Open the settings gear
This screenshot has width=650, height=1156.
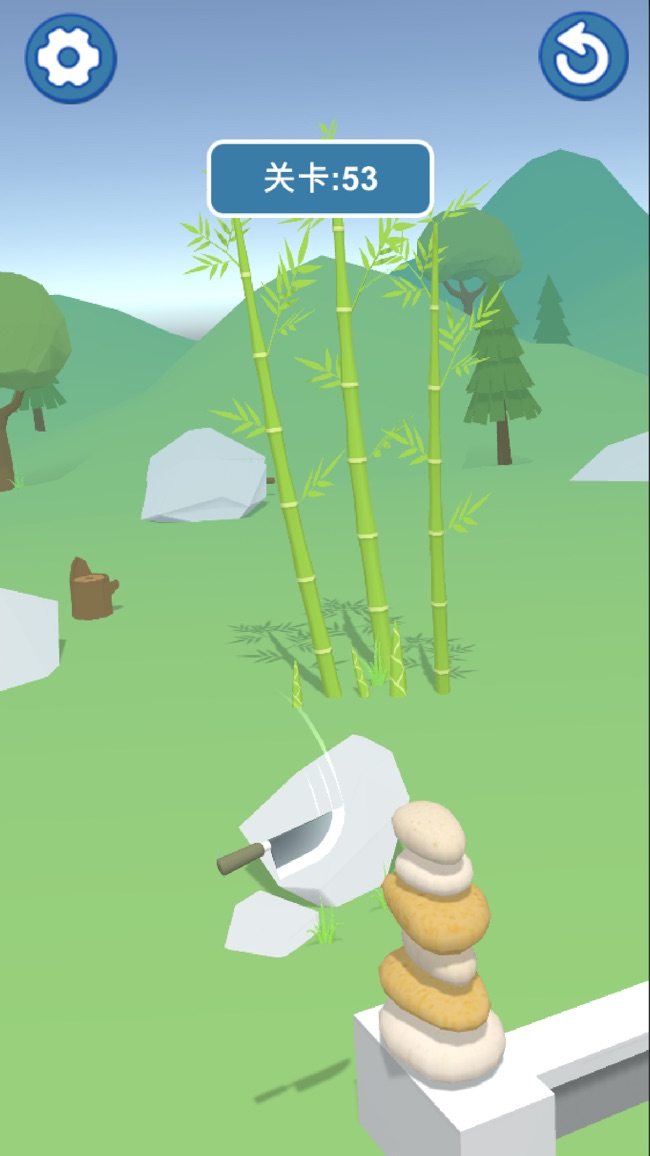pyautogui.click(x=71, y=58)
